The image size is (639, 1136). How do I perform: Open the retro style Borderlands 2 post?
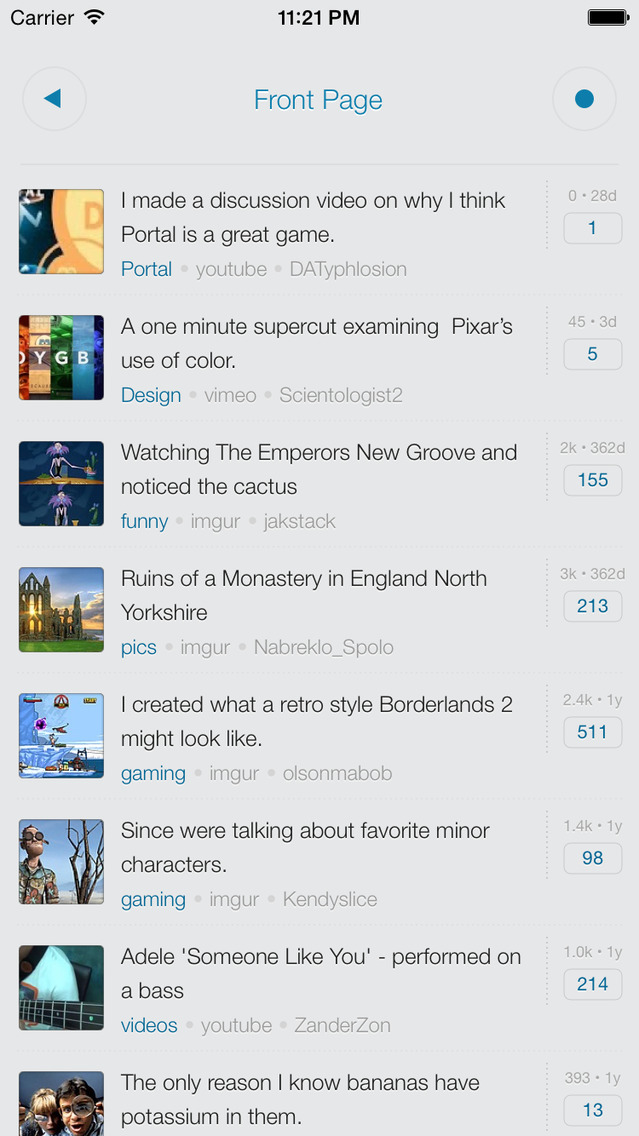click(x=316, y=721)
